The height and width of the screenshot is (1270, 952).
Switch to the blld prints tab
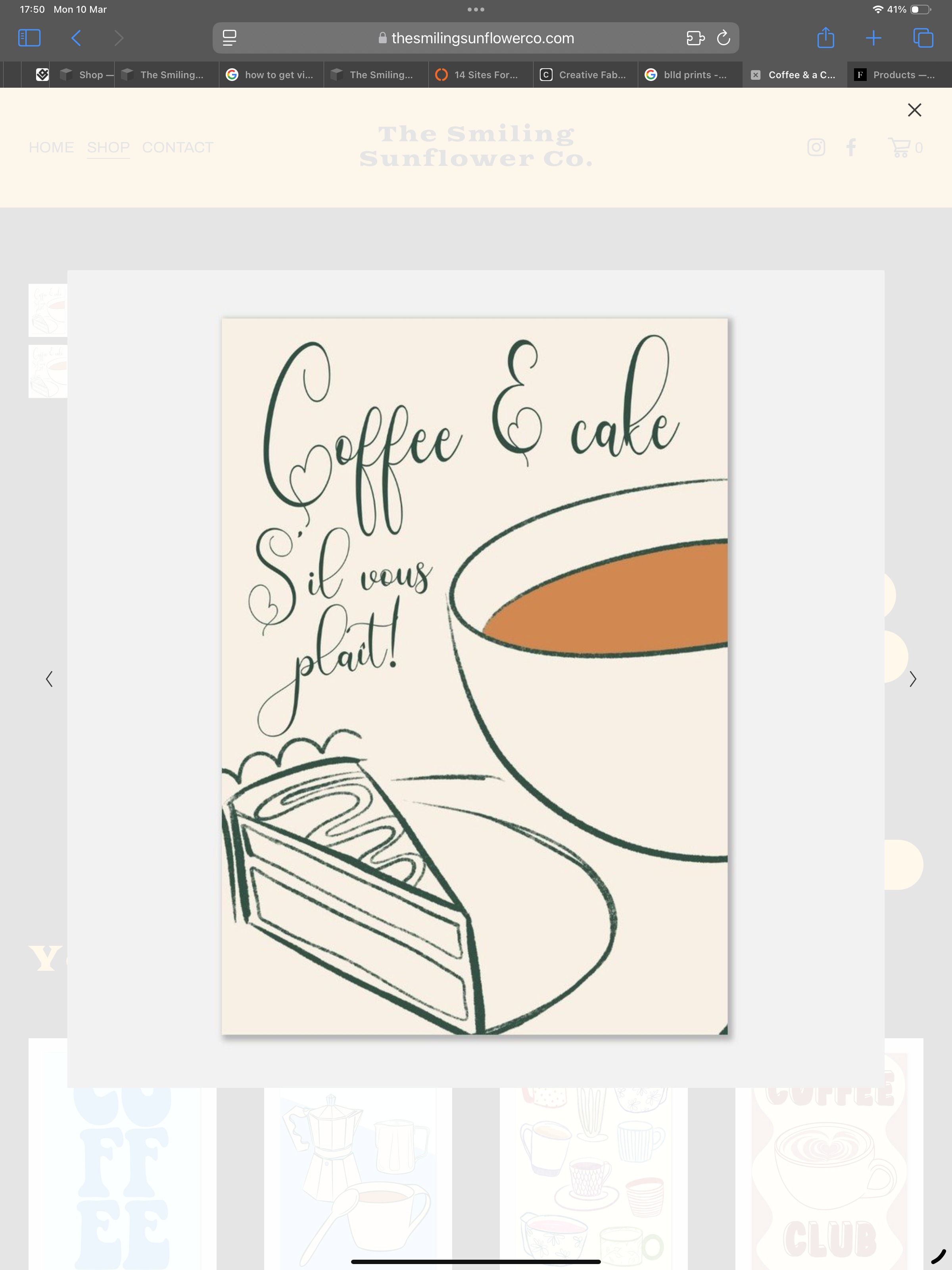[690, 75]
